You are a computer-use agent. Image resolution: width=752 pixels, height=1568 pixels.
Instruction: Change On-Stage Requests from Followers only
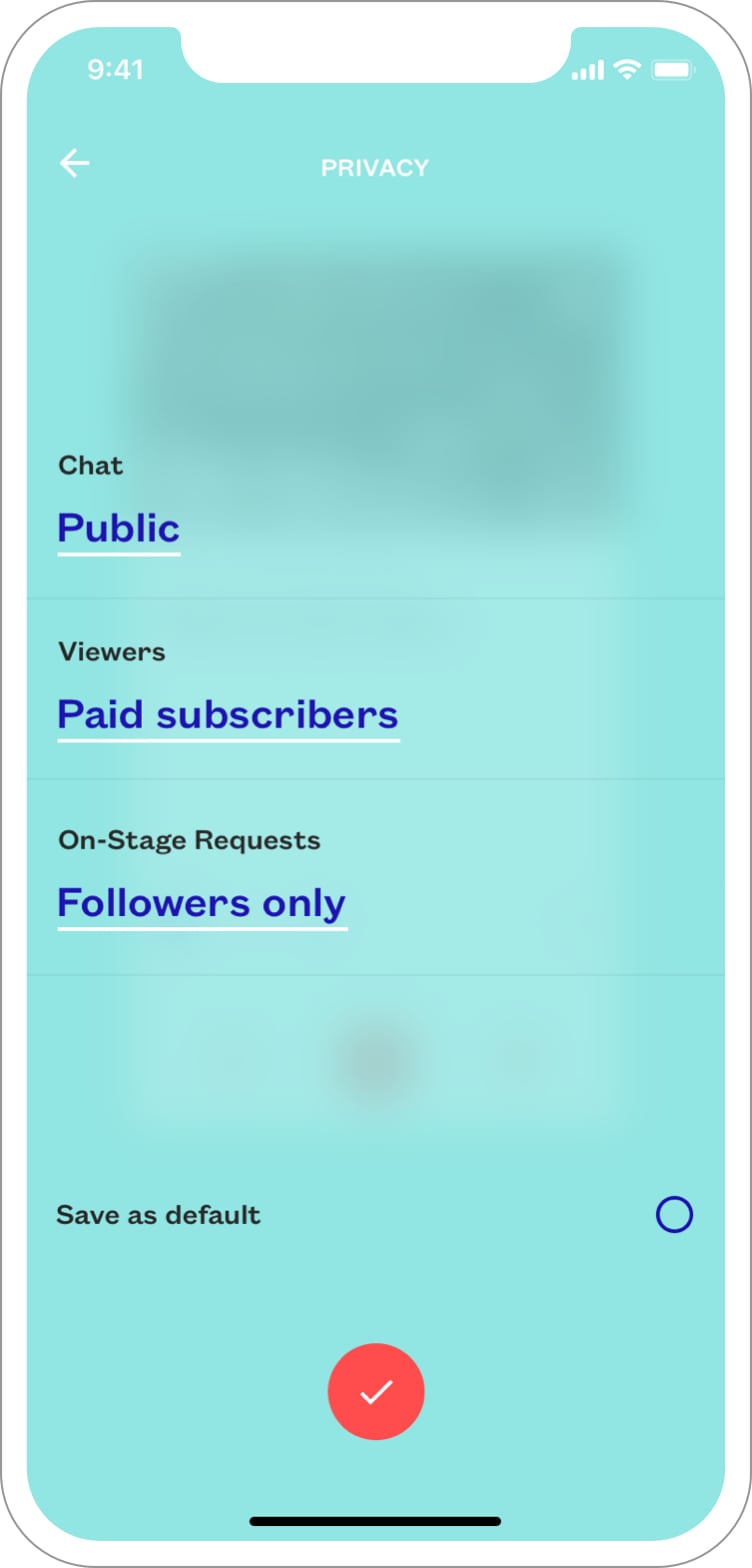click(202, 903)
